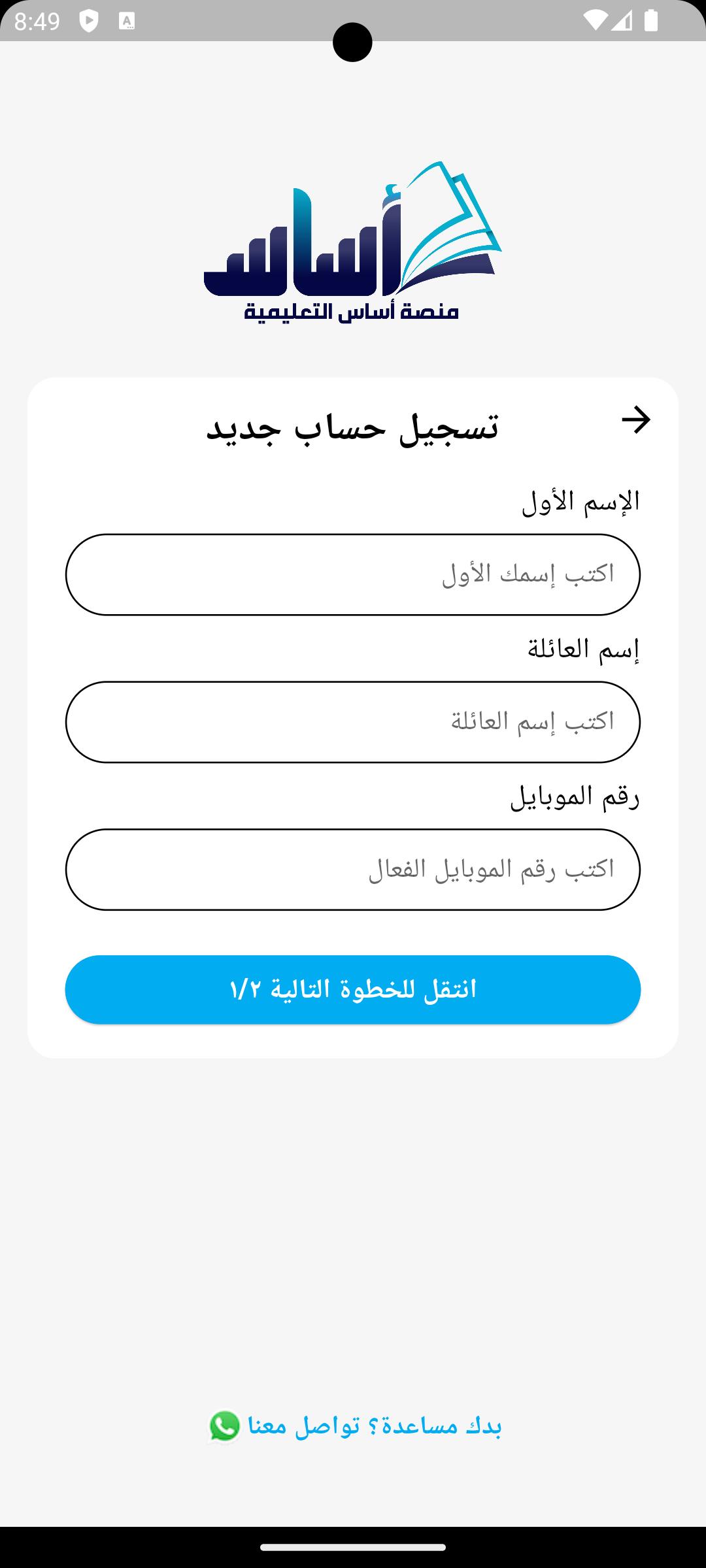Select the mobile number field

[x=353, y=870]
